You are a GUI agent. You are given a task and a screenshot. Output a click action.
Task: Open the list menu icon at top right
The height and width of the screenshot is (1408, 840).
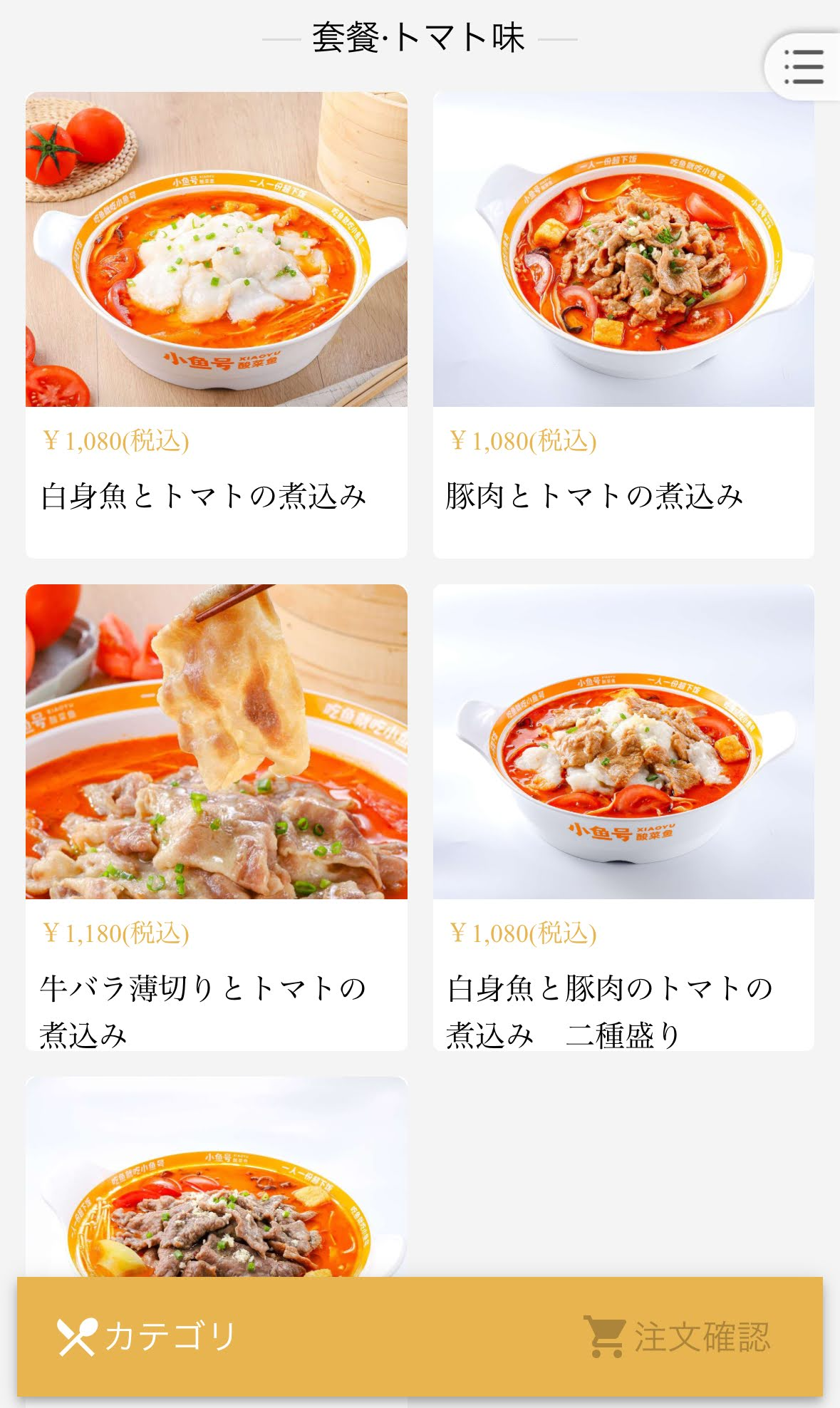804,67
